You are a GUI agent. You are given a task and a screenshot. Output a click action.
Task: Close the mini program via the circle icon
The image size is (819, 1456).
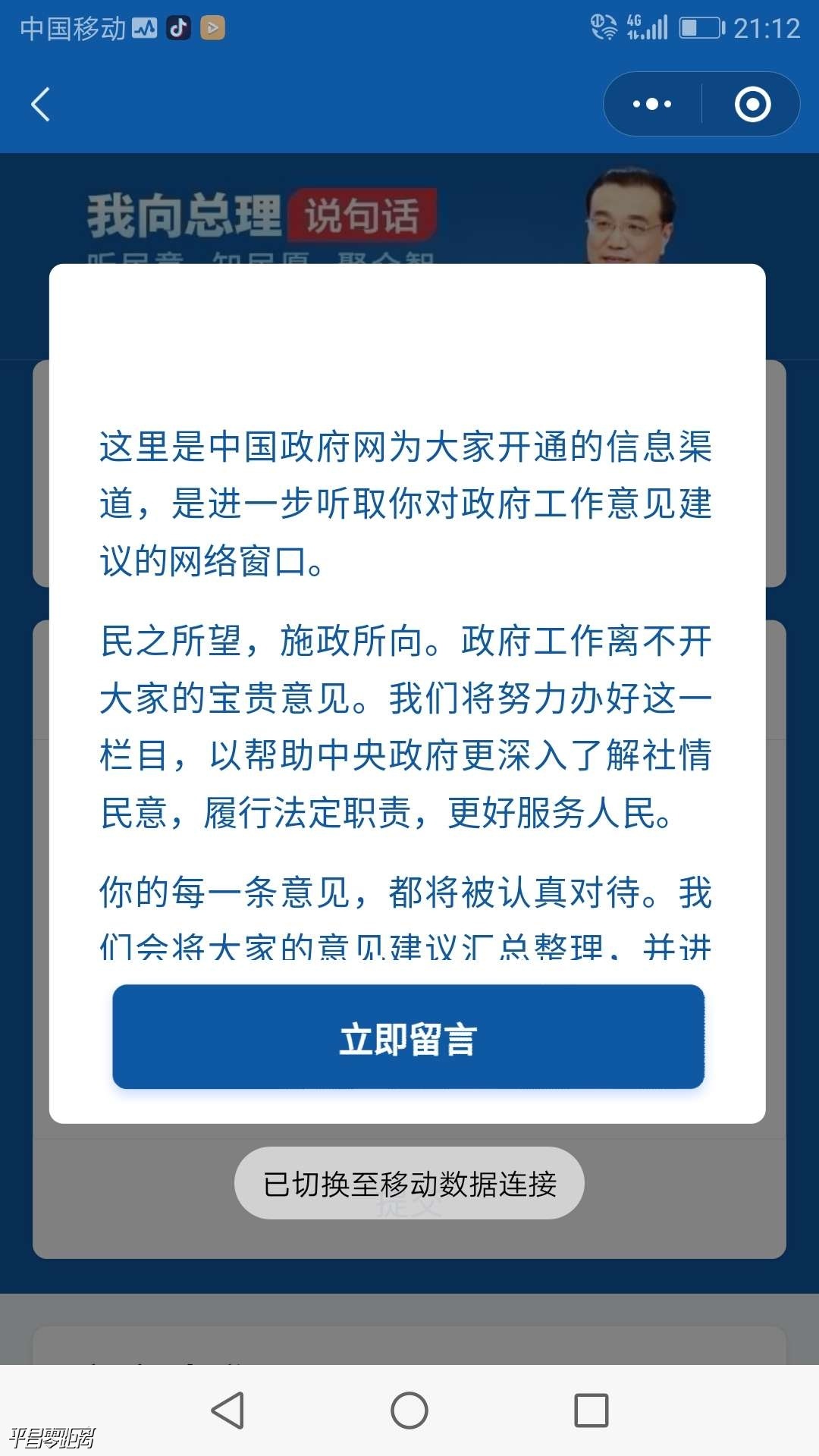752,105
